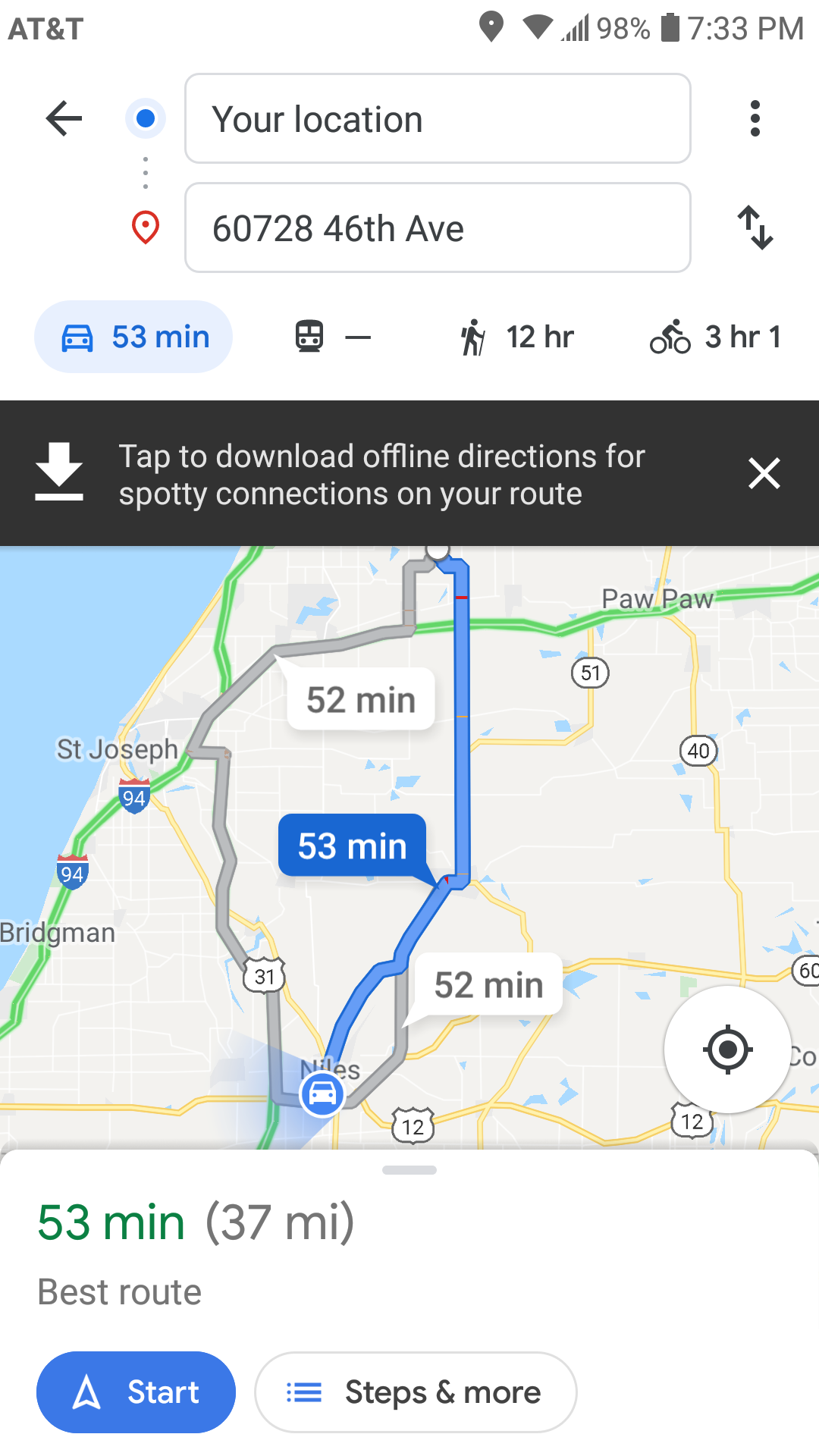Select the 52 min alternate route near Niles
Image resolution: width=819 pixels, height=1456 pixels.
pos(489,984)
